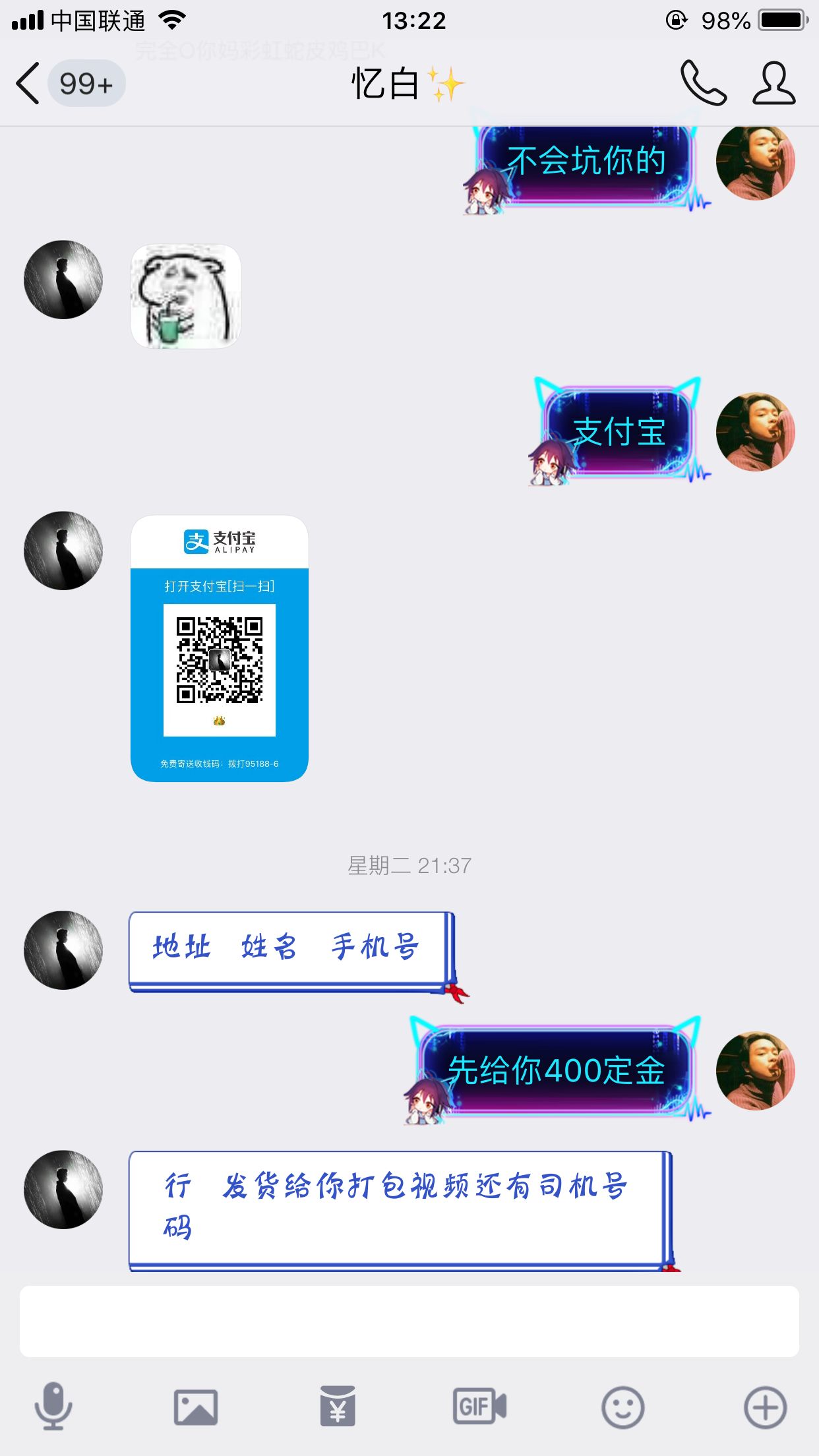This screenshot has width=819, height=1456.
Task: Open the GIF video camera
Action: 479,1406
